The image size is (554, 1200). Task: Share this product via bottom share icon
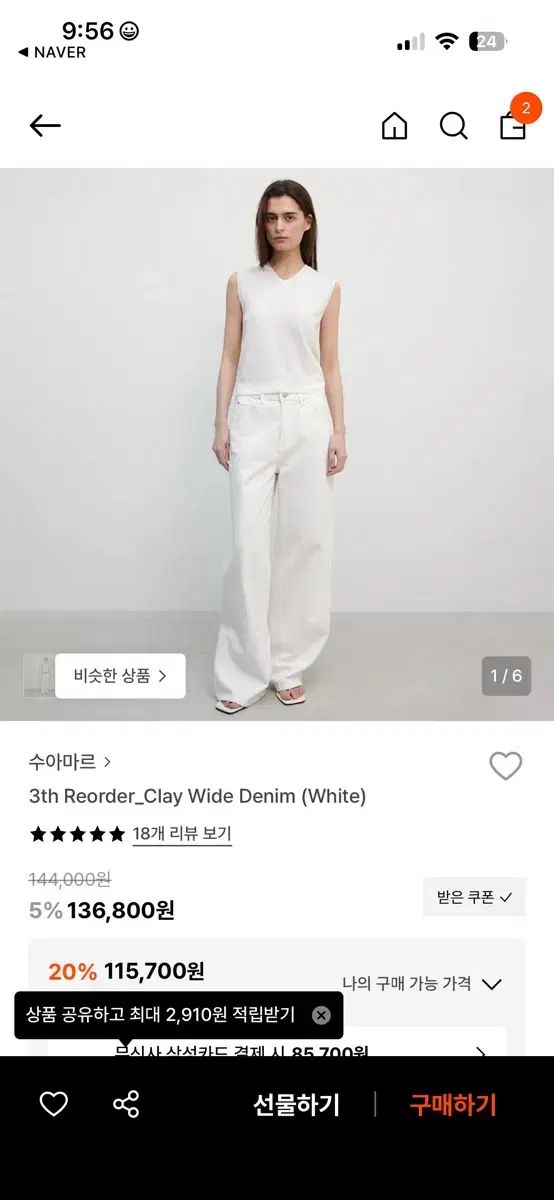tap(126, 1104)
